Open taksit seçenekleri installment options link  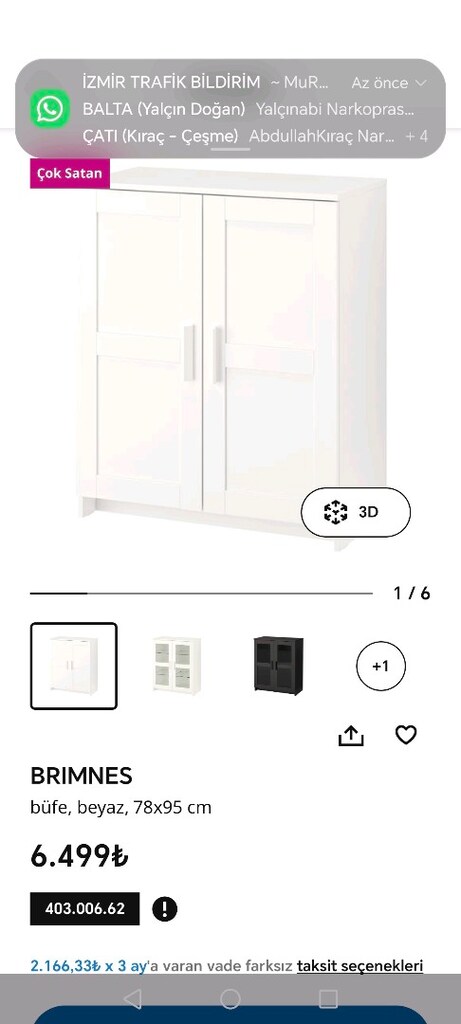[360, 965]
